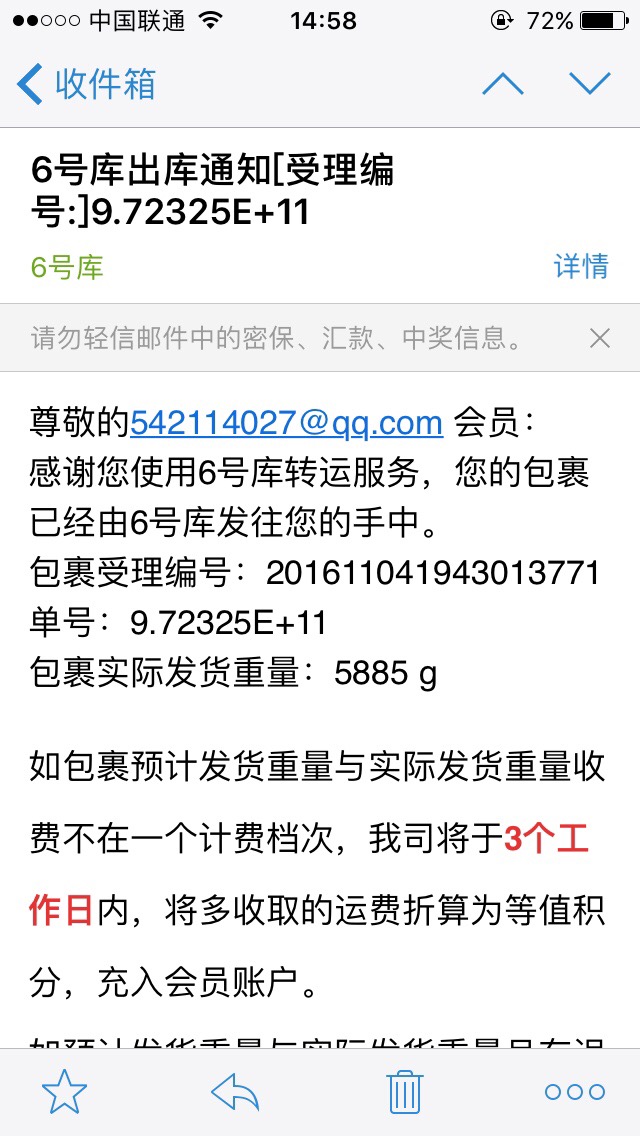
Task: Jump to the next email with down arrow
Action: pyautogui.click(x=590, y=84)
